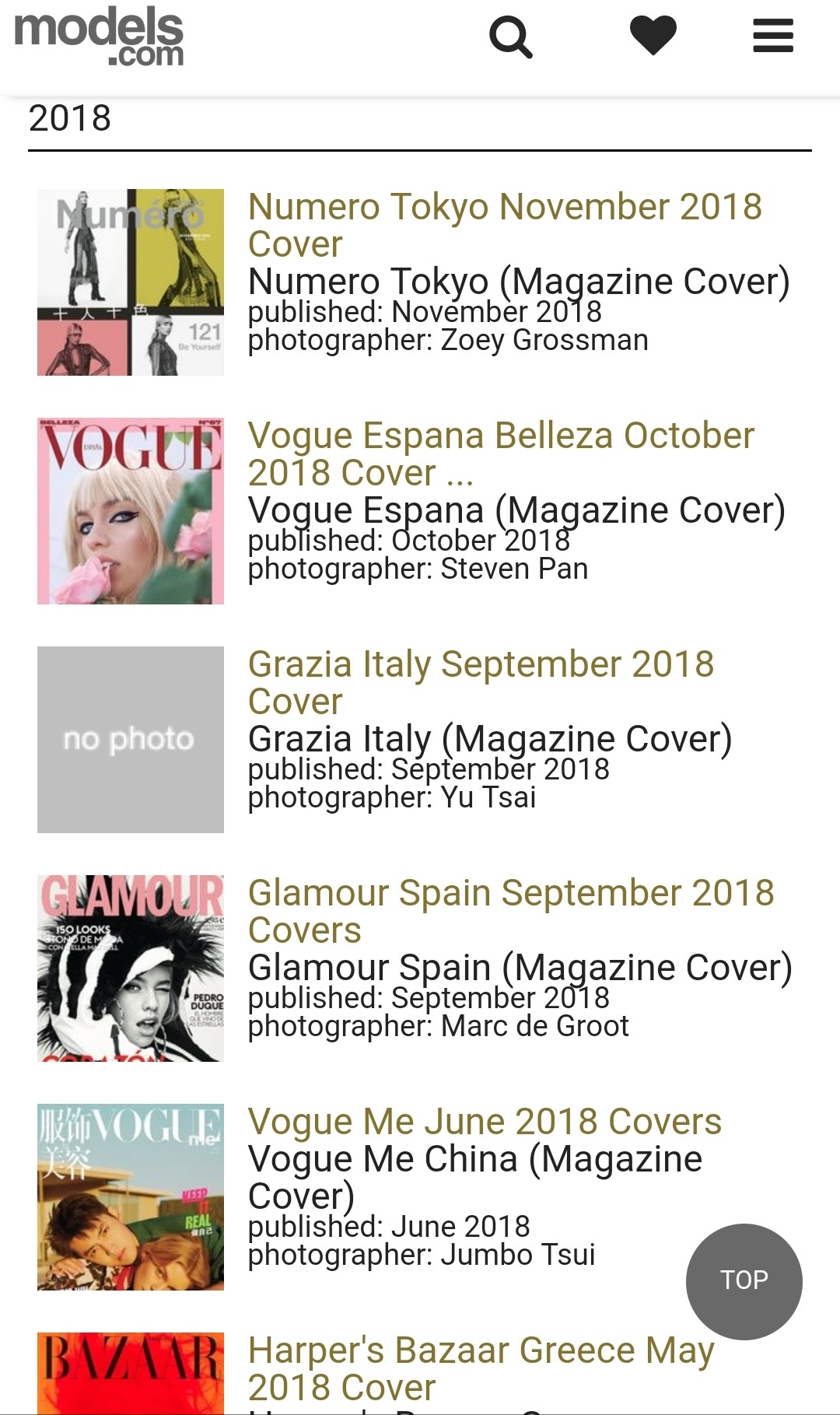
Task: Open Glamour Spain September 2018 Covers link
Action: click(x=511, y=911)
